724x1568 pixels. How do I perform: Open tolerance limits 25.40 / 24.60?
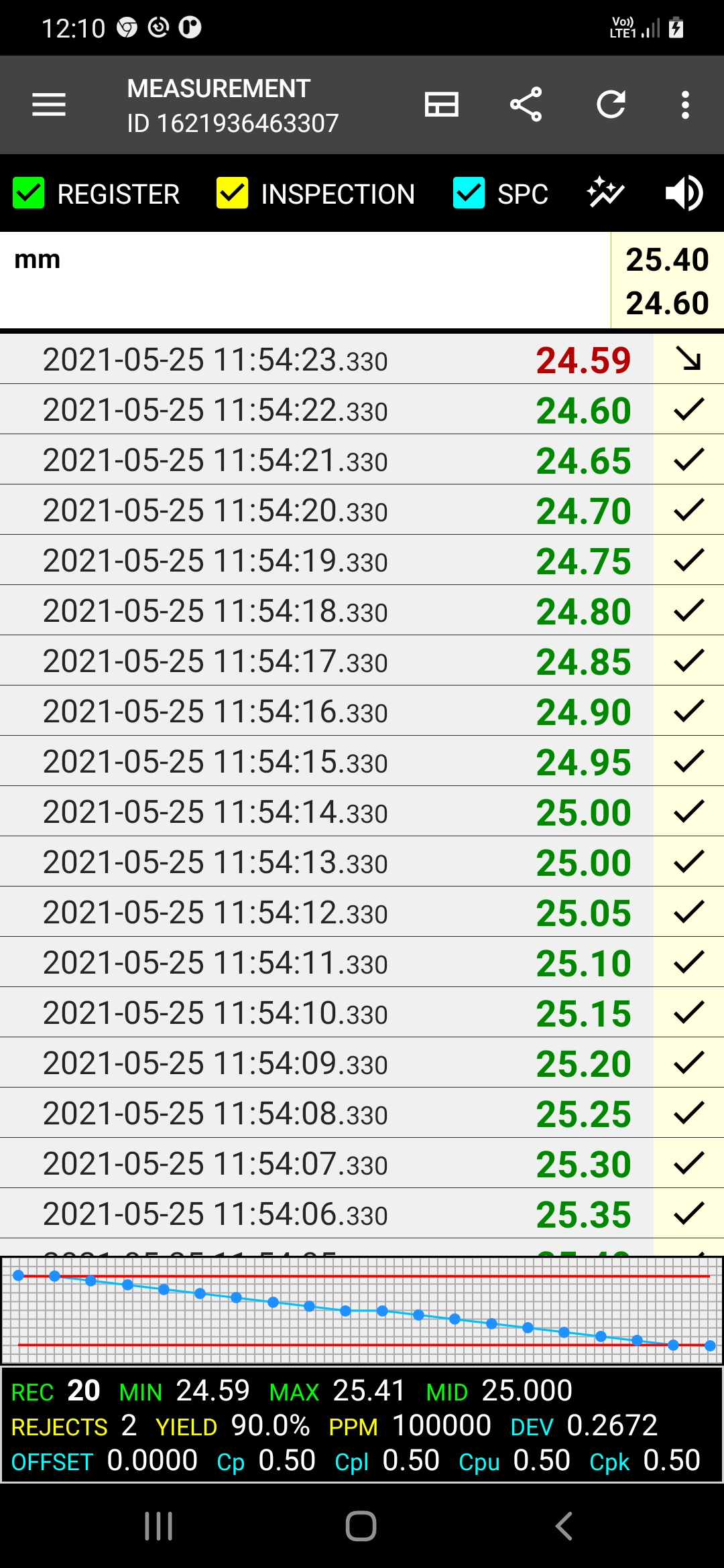(x=667, y=281)
